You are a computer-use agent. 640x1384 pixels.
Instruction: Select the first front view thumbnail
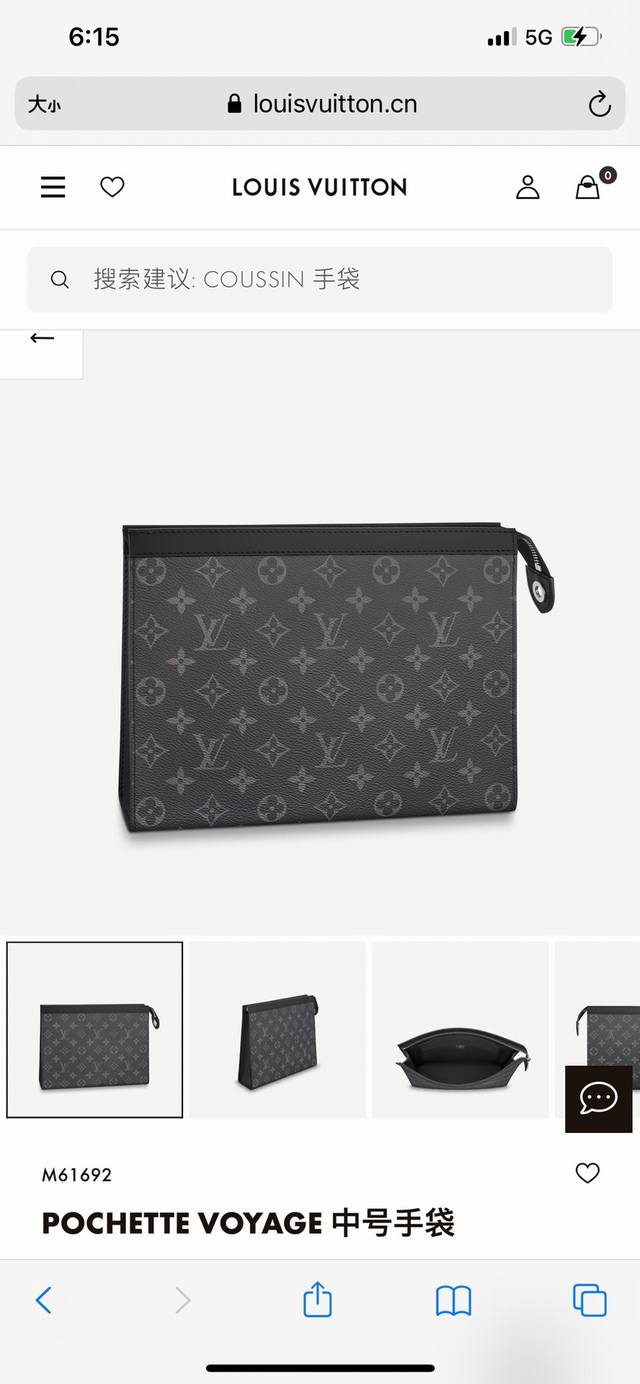[x=95, y=1030]
